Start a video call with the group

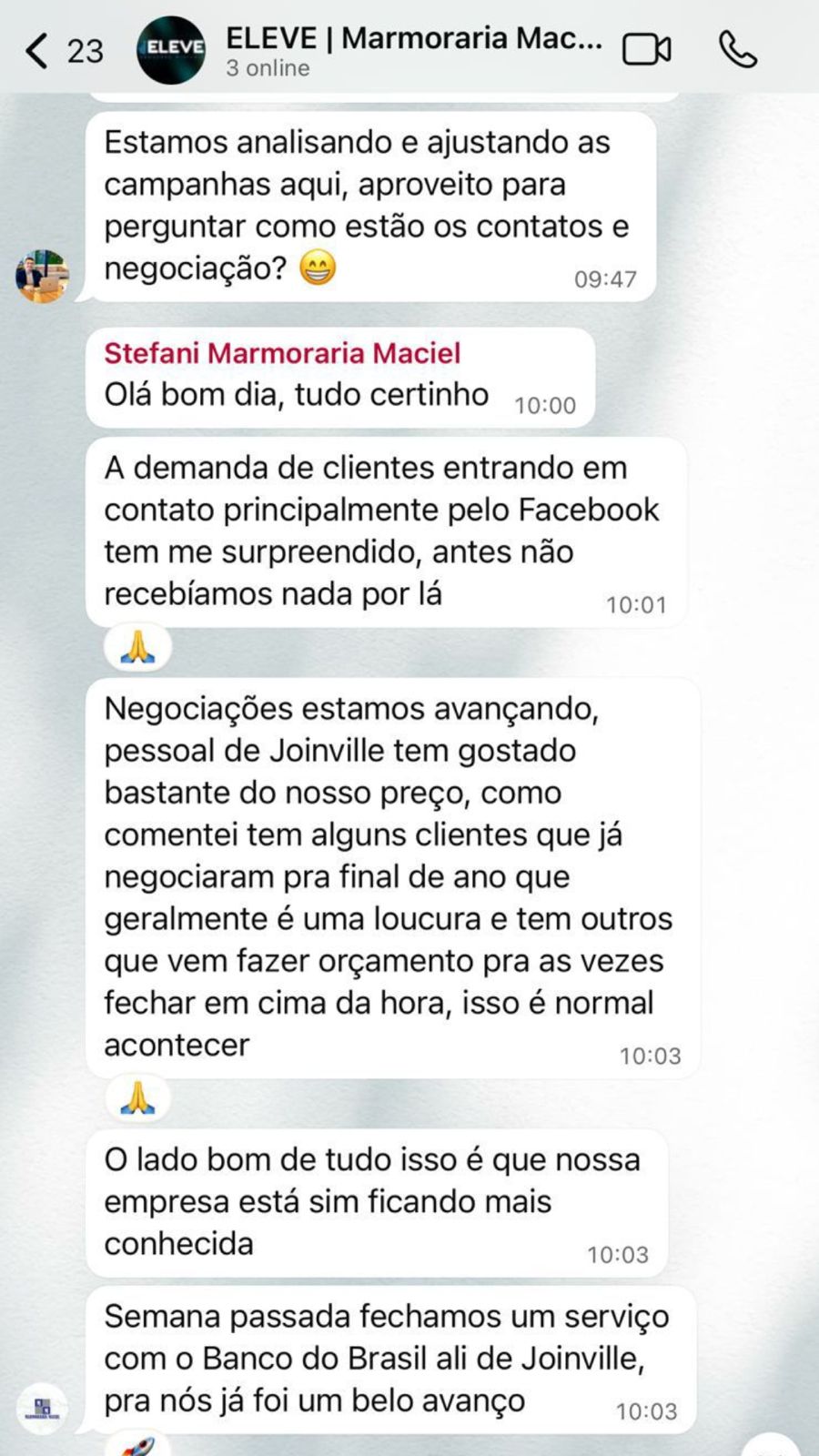[646, 50]
